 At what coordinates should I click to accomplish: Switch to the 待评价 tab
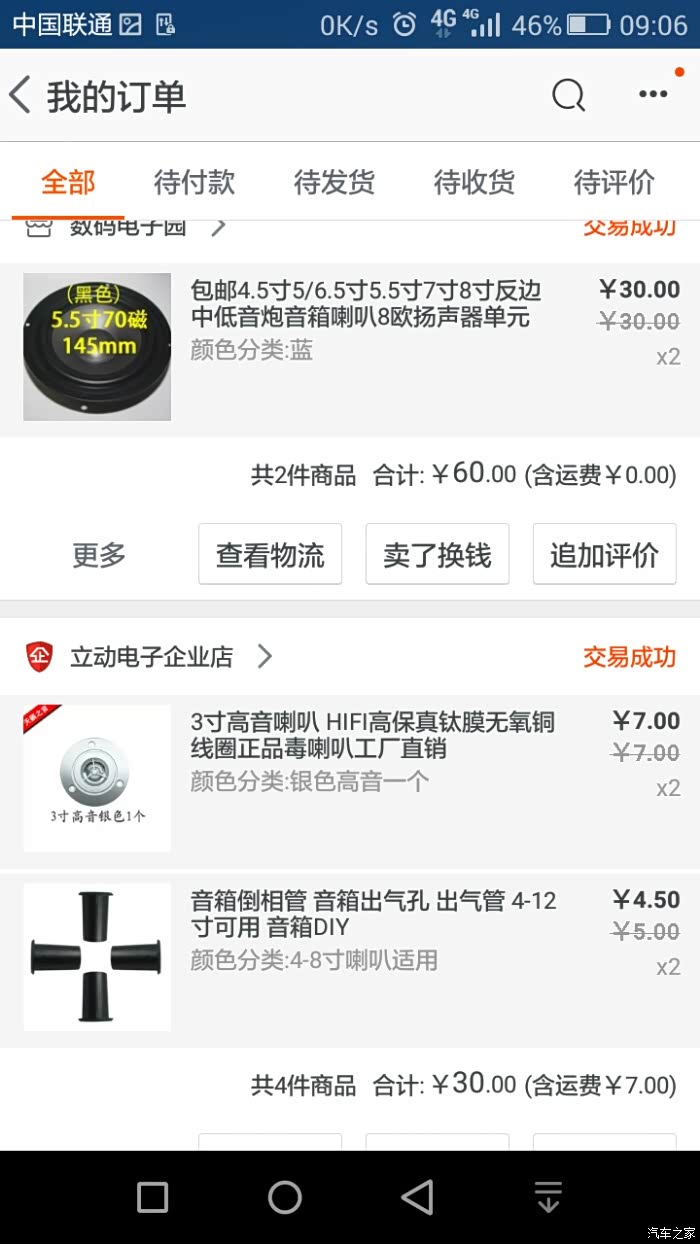(x=614, y=182)
